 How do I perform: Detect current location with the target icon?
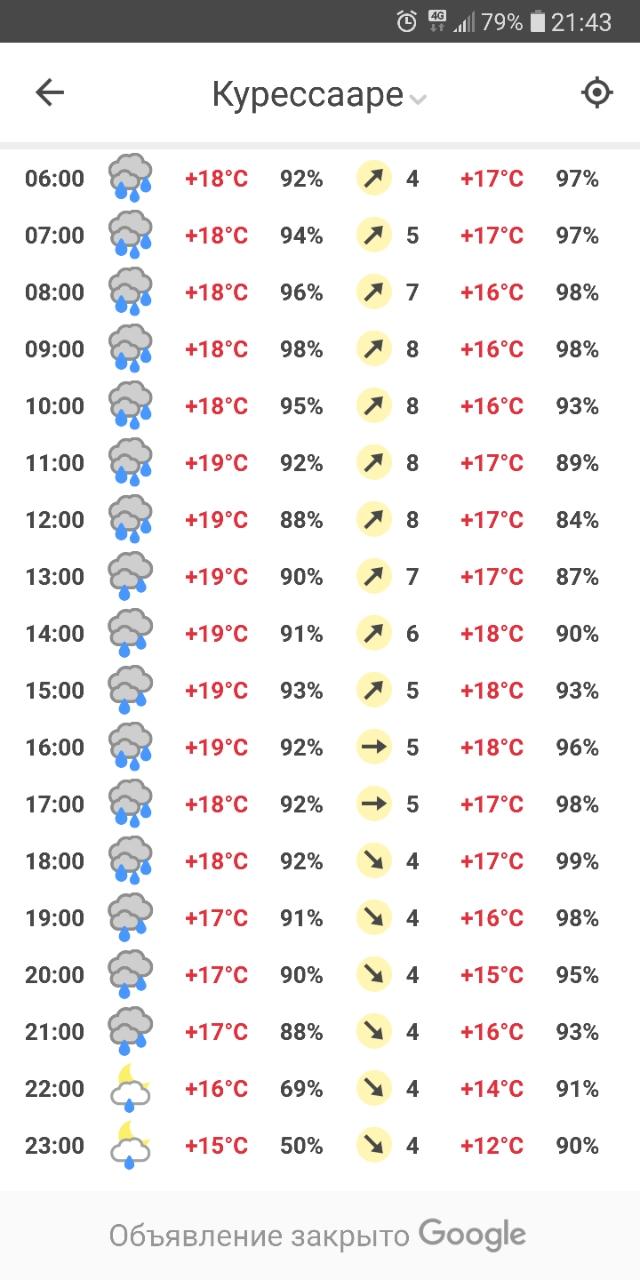[597, 93]
